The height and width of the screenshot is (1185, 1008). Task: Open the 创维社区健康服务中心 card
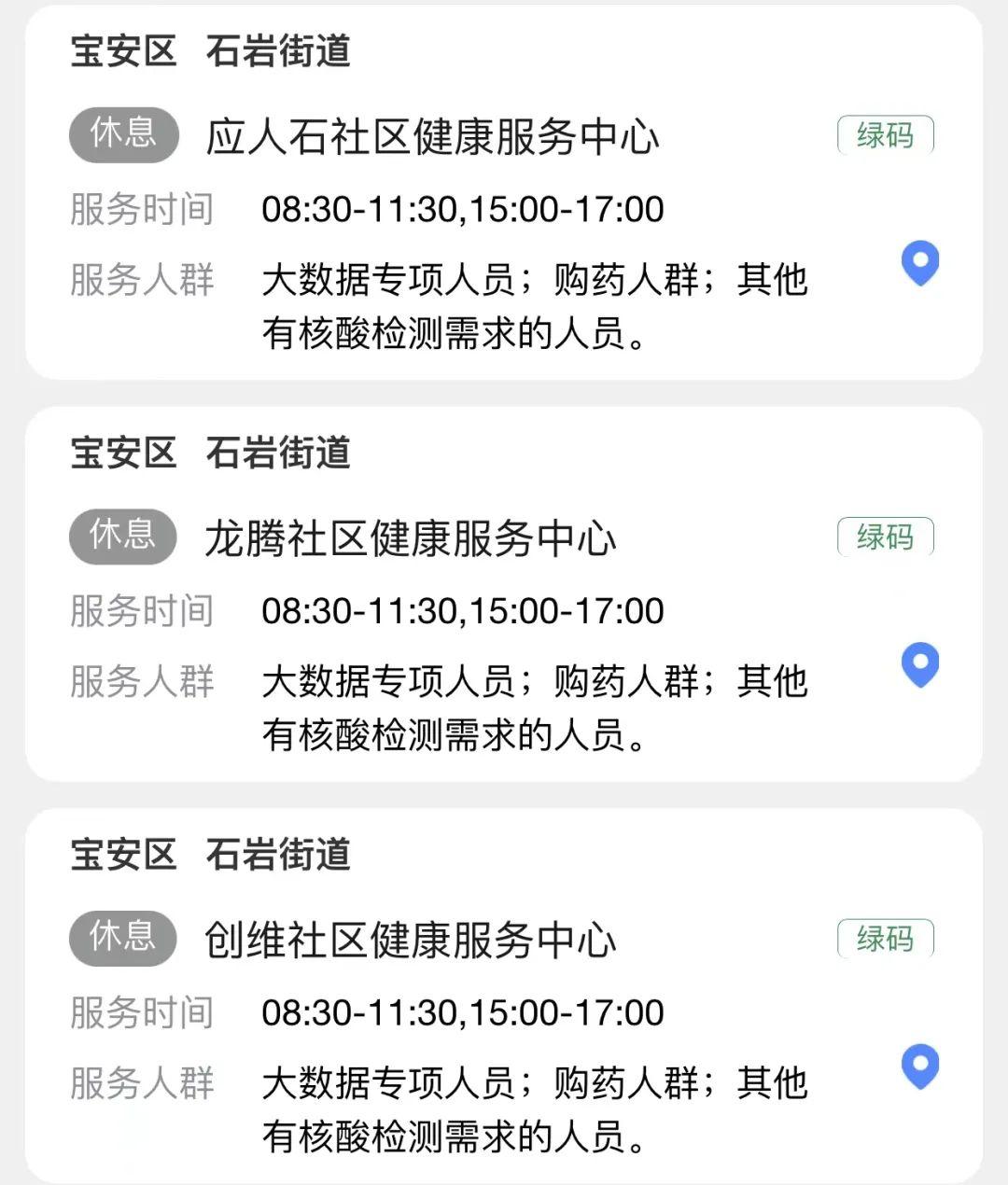411,940
